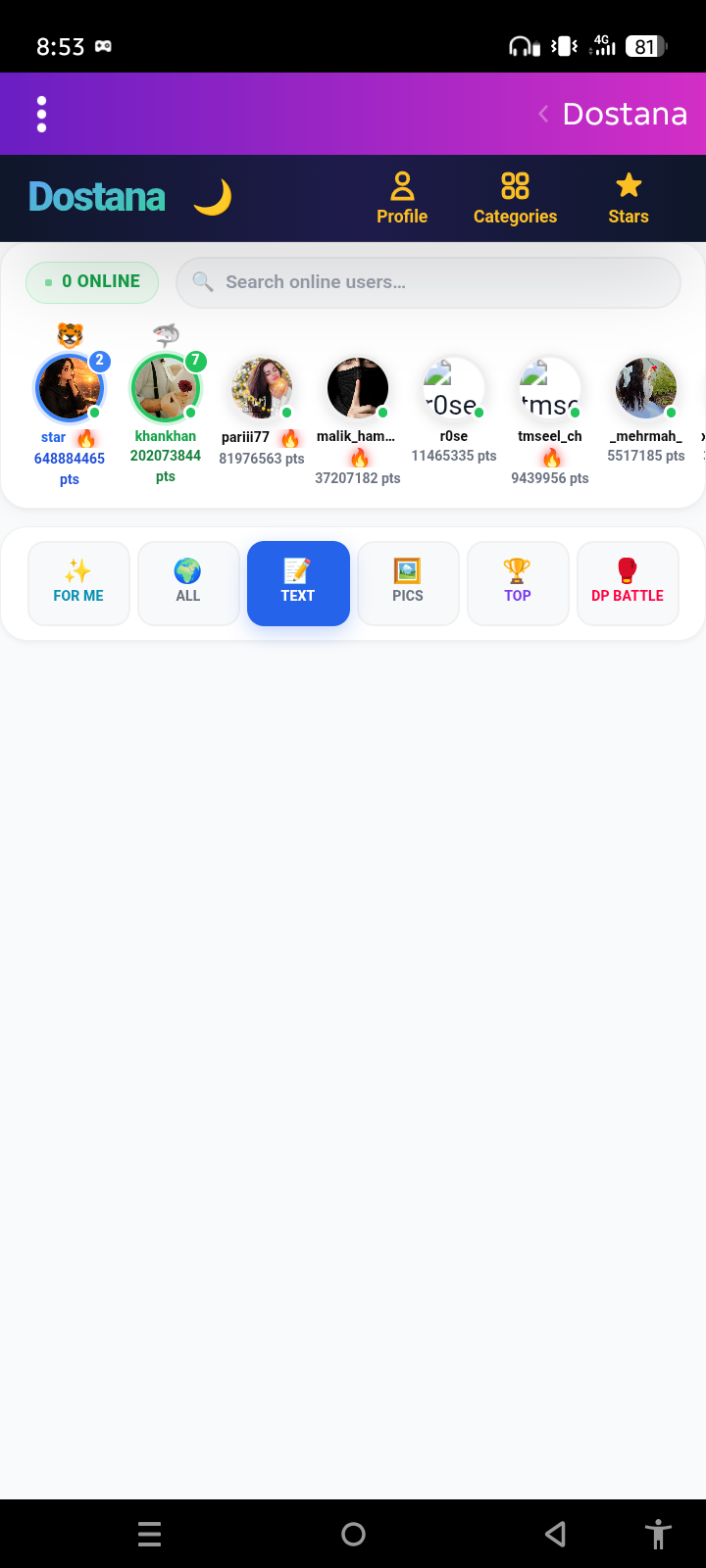This screenshot has width=706, height=1568.
Task: Open _mehrmah_'s profile
Action: (x=646, y=388)
